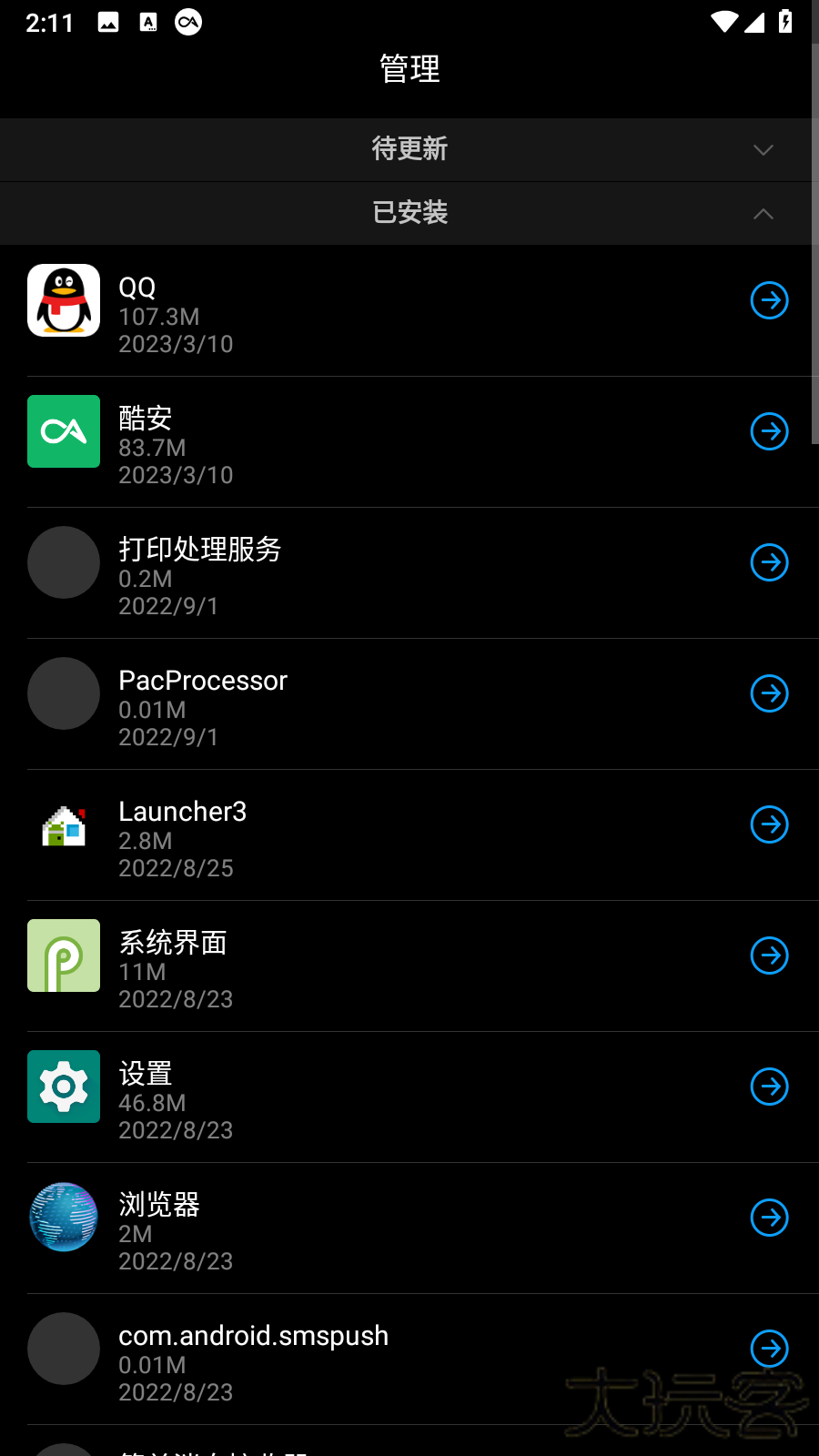Open the com.android.smspush app icon
This screenshot has width=819, height=1456.
pyautogui.click(x=64, y=1348)
